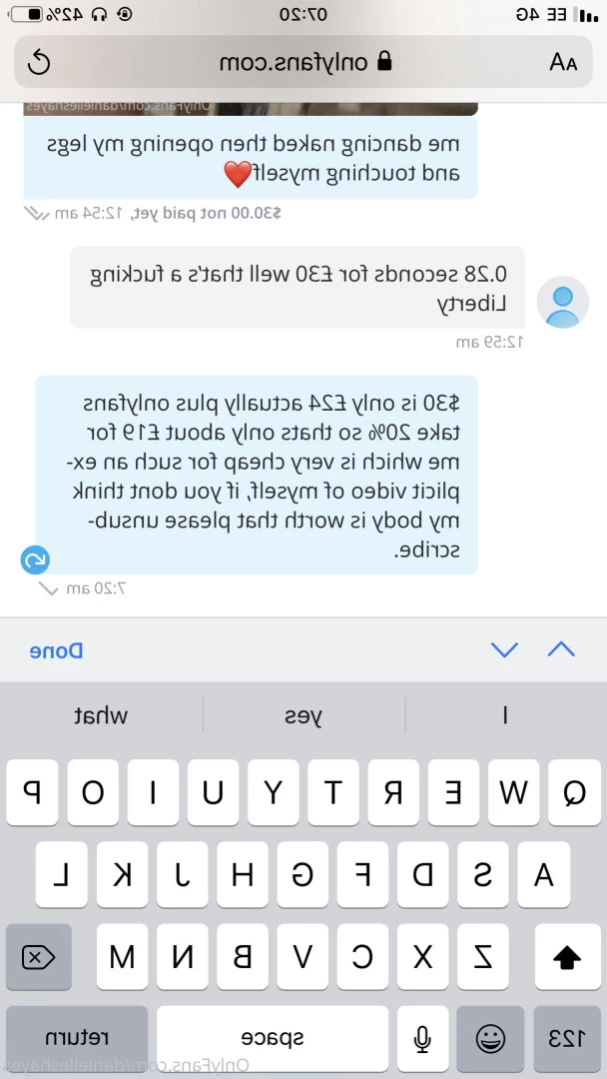The width and height of the screenshot is (607, 1079).
Task: Insert the suggested word "what"
Action: coord(101,715)
